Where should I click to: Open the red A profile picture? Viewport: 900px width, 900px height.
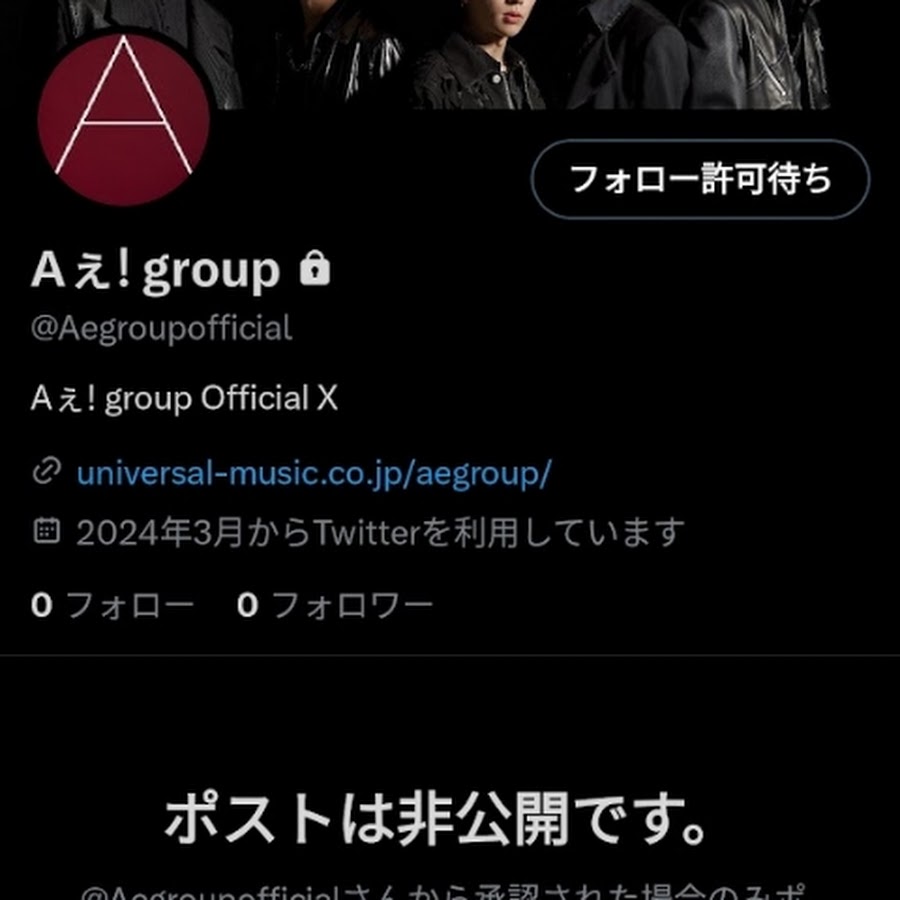(123, 119)
